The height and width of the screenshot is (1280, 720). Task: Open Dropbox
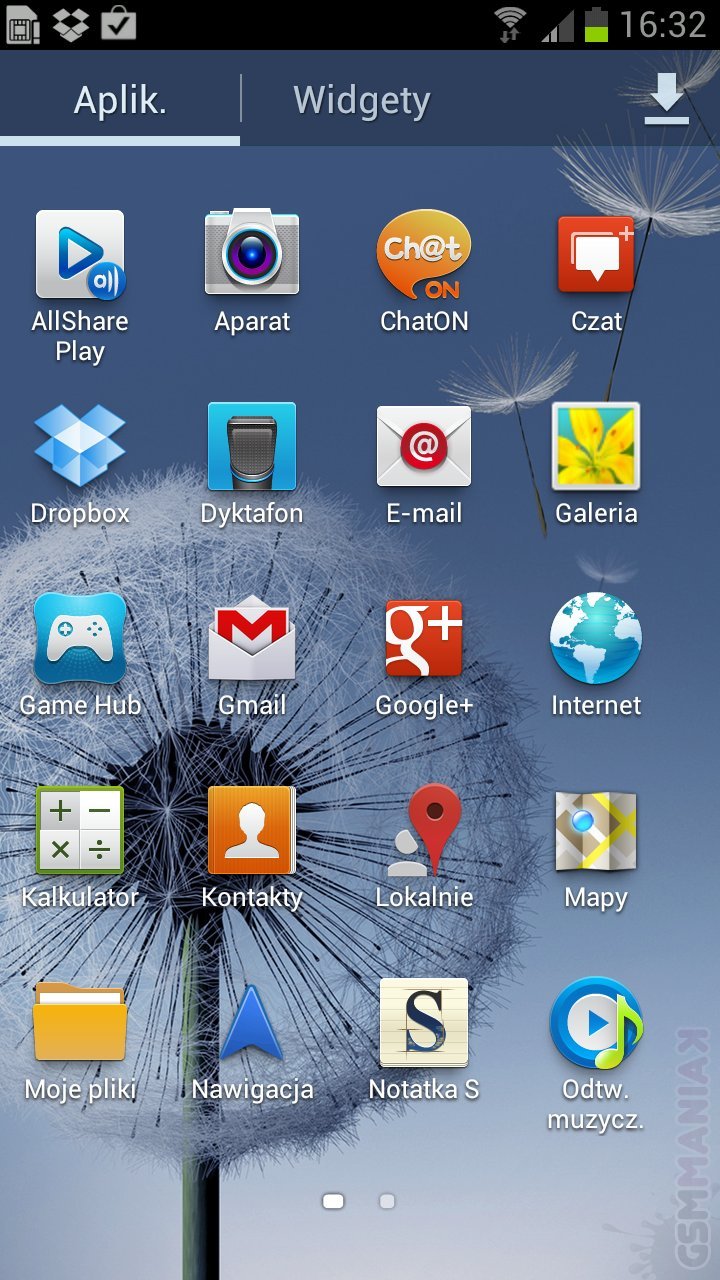pyautogui.click(x=80, y=446)
